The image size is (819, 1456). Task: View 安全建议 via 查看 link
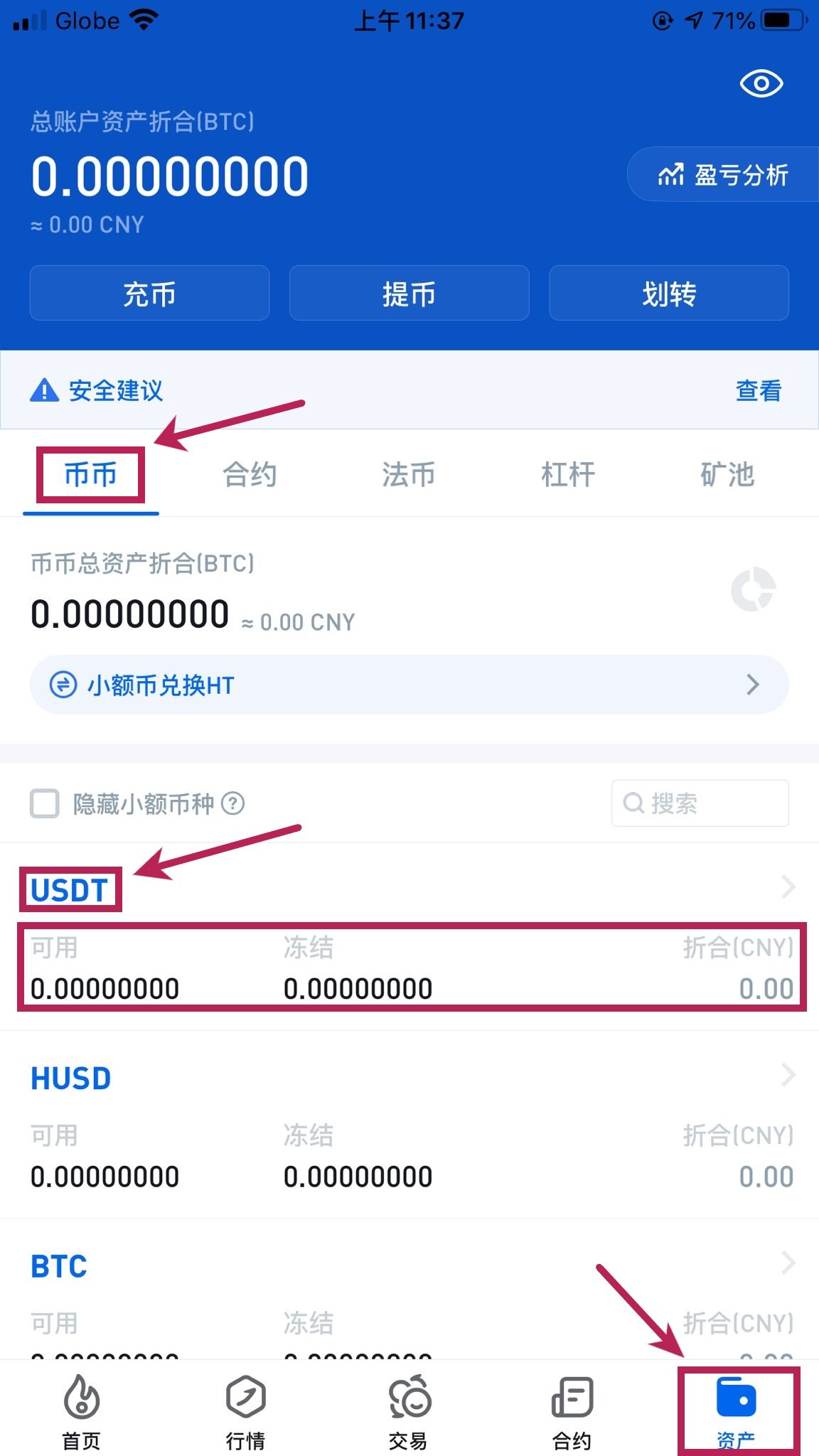758,390
